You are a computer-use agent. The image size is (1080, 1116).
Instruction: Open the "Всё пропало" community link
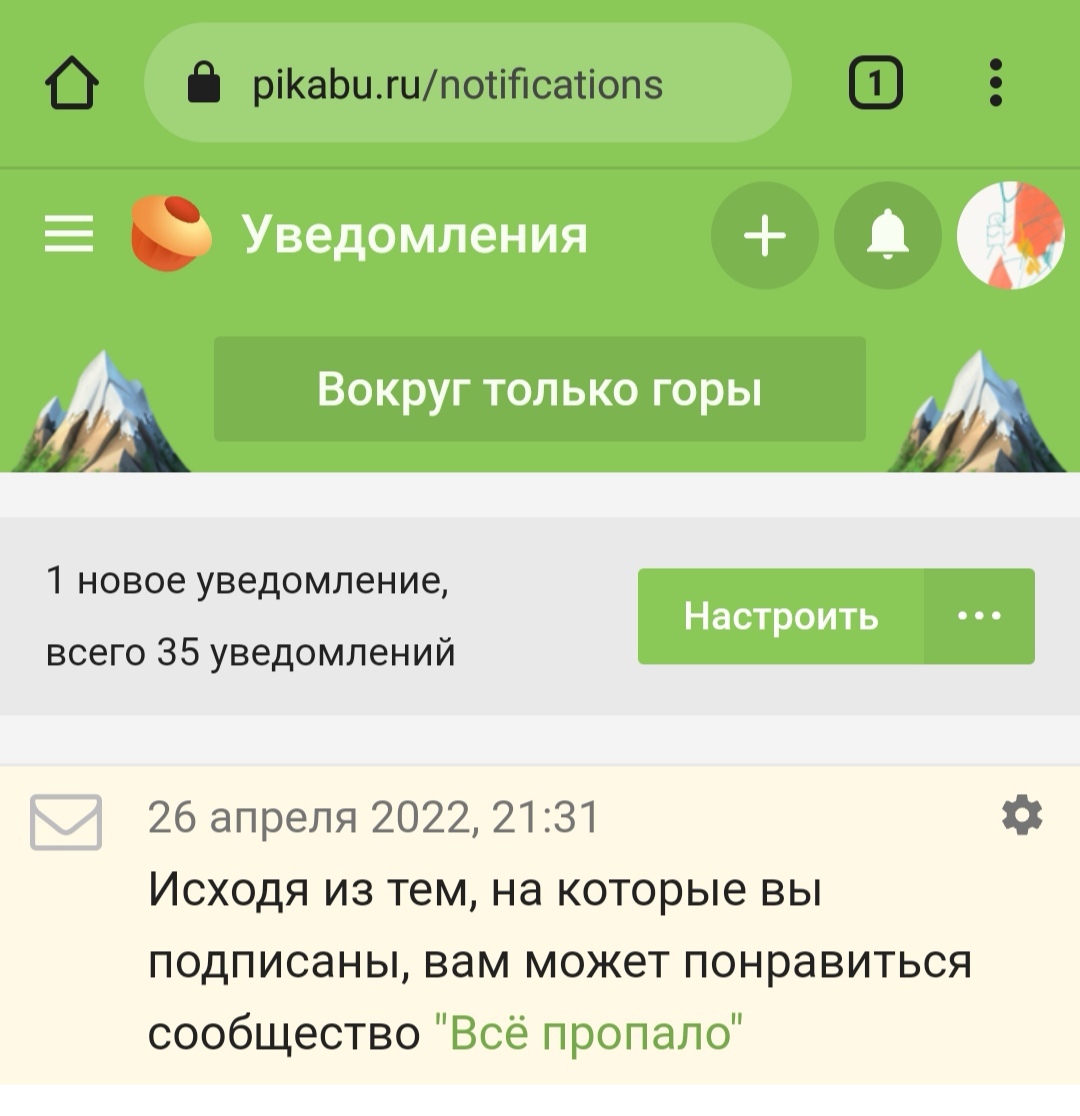pos(590,1033)
